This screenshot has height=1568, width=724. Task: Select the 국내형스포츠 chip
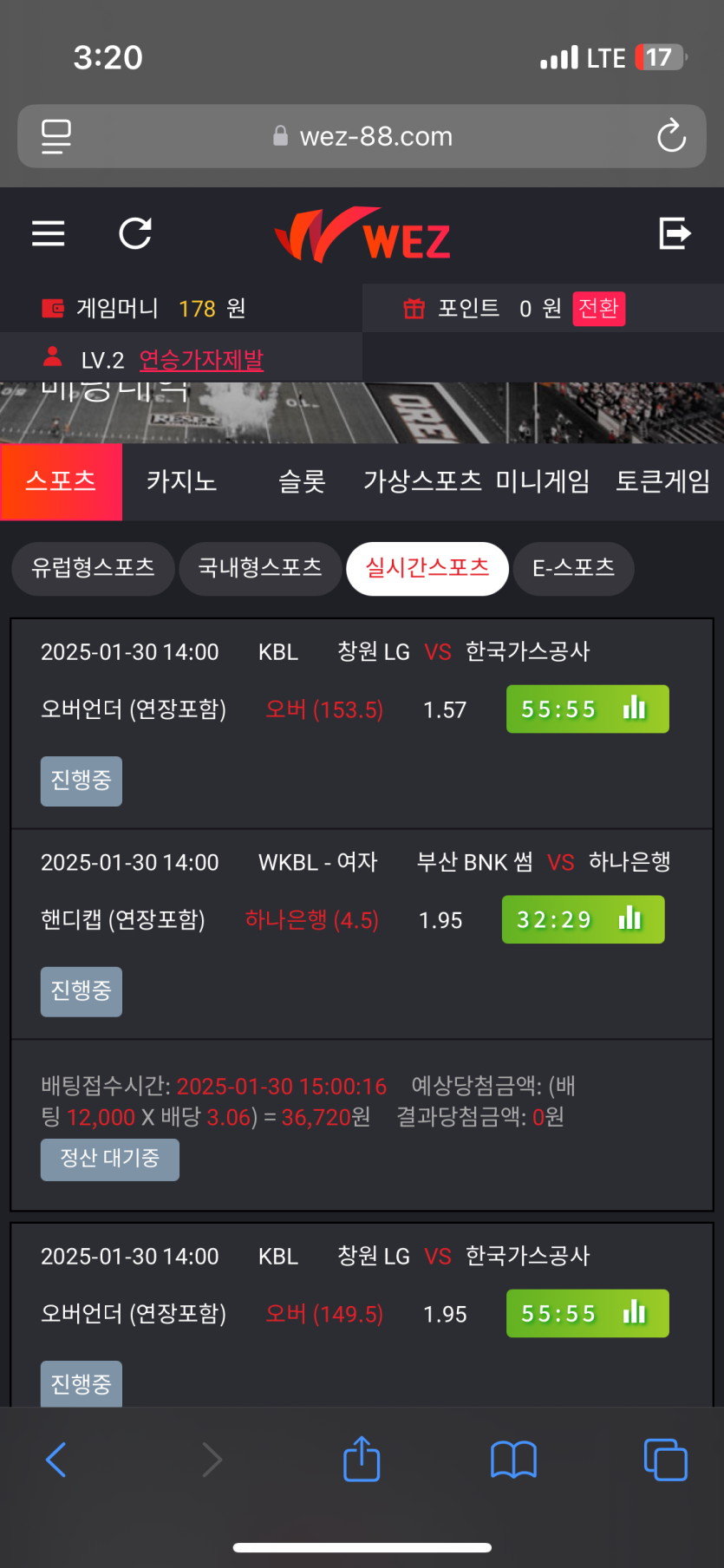260,568
